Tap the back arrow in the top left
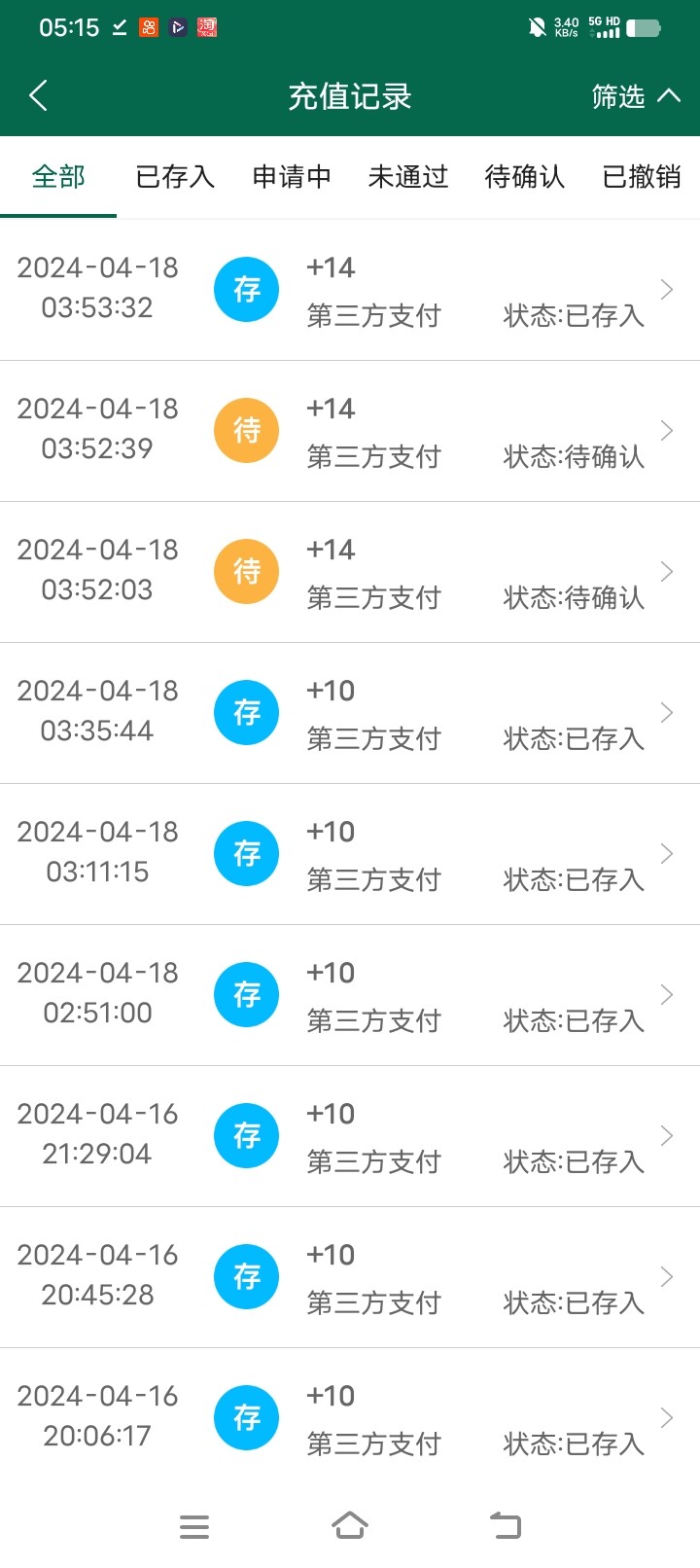The height and width of the screenshot is (1568, 700). pyautogui.click(x=38, y=96)
